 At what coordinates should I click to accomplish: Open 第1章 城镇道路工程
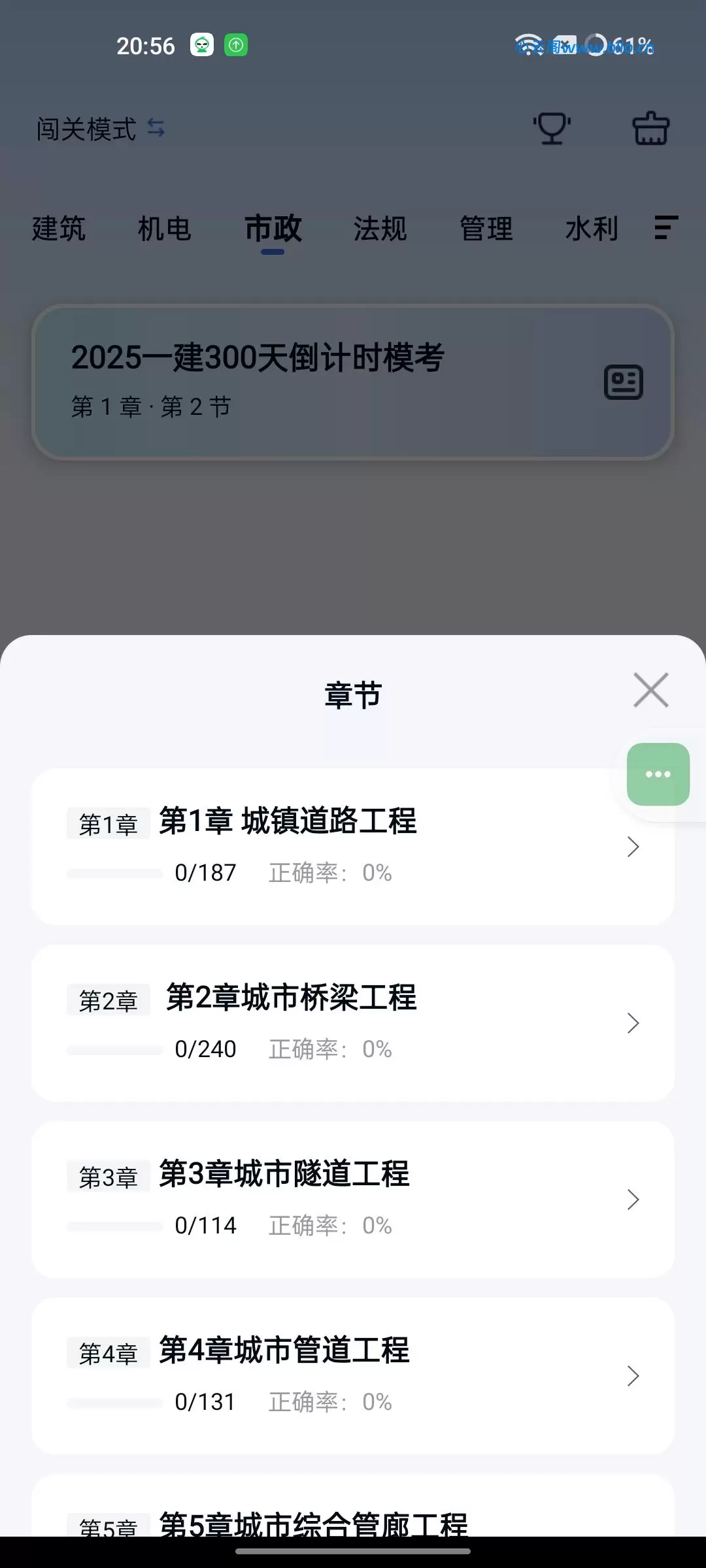coord(353,847)
